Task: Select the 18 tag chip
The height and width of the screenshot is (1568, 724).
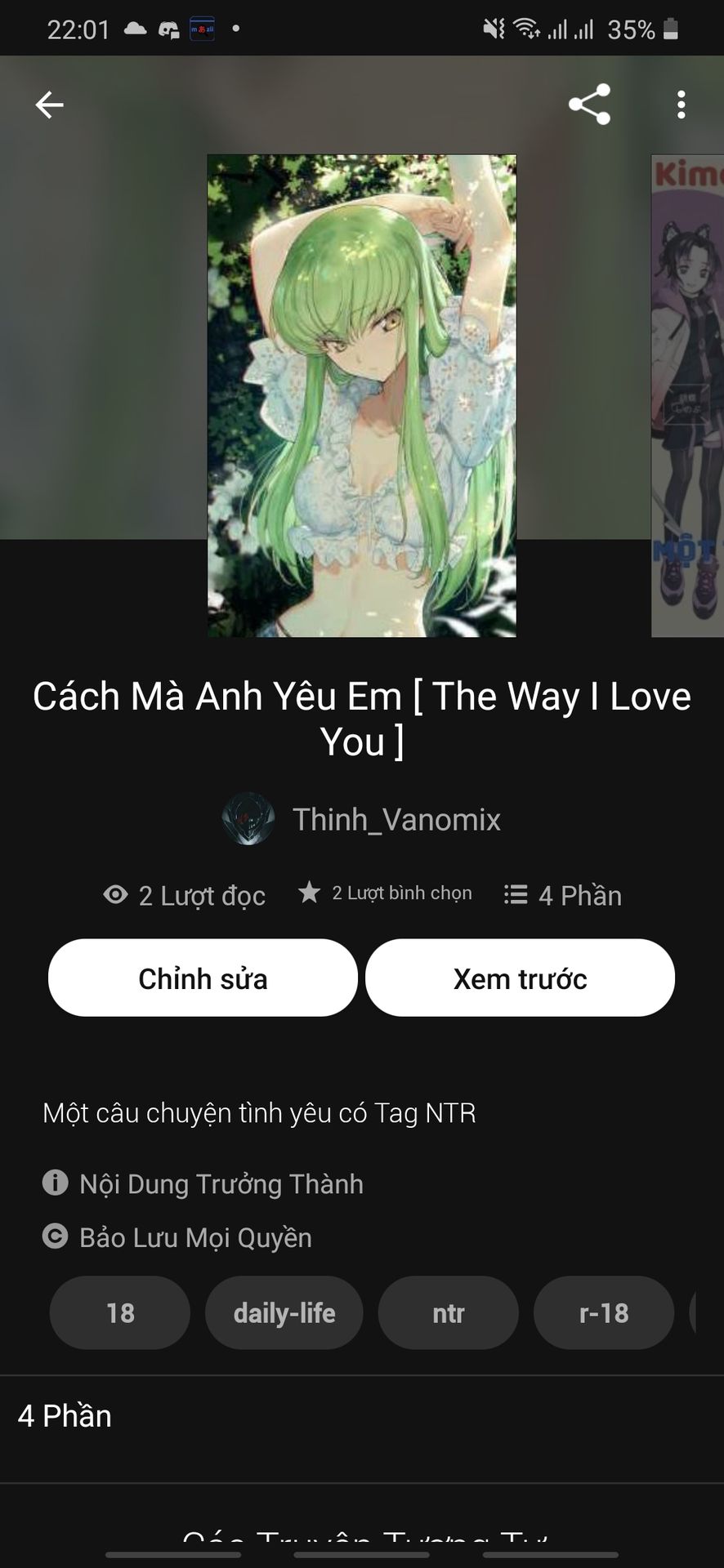Action: [120, 1312]
